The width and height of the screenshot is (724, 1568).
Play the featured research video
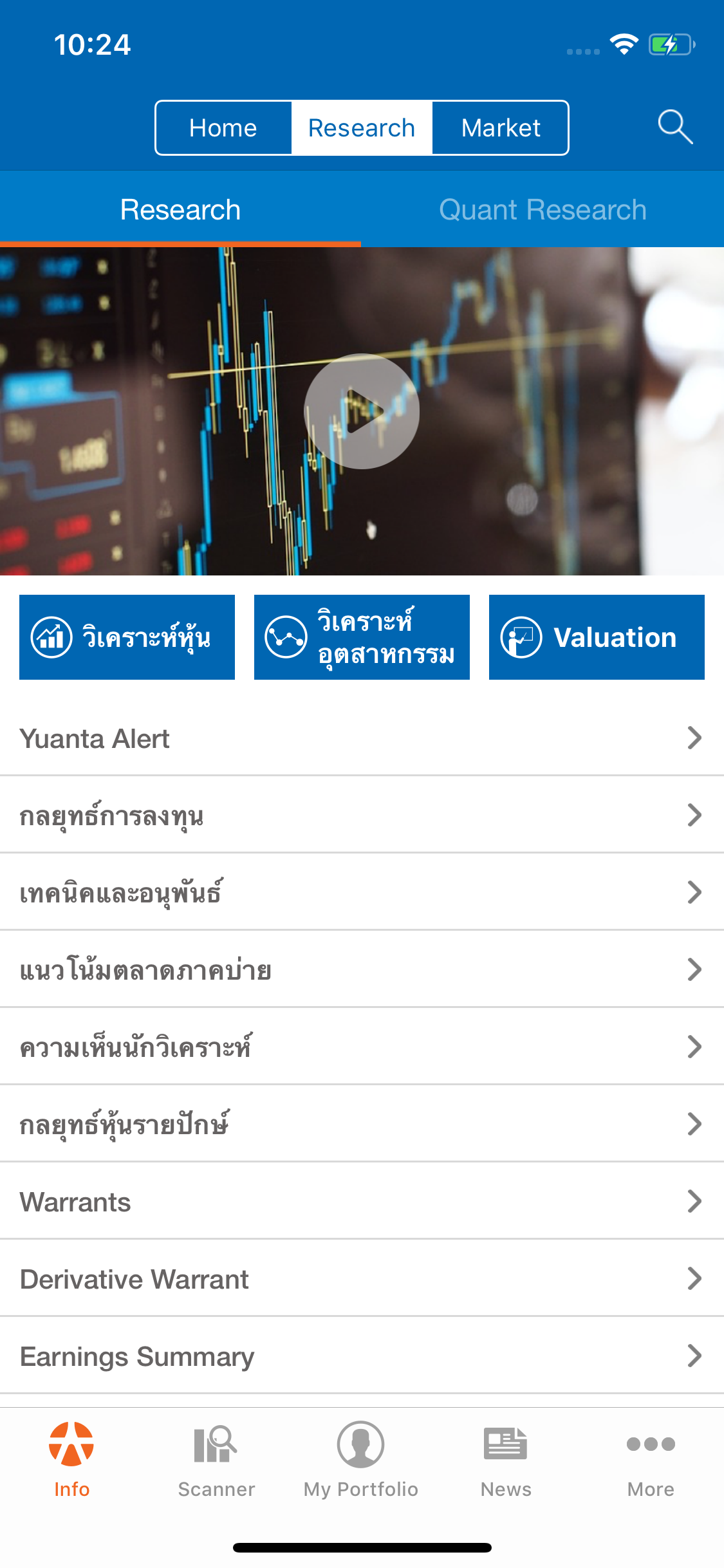pos(362,411)
